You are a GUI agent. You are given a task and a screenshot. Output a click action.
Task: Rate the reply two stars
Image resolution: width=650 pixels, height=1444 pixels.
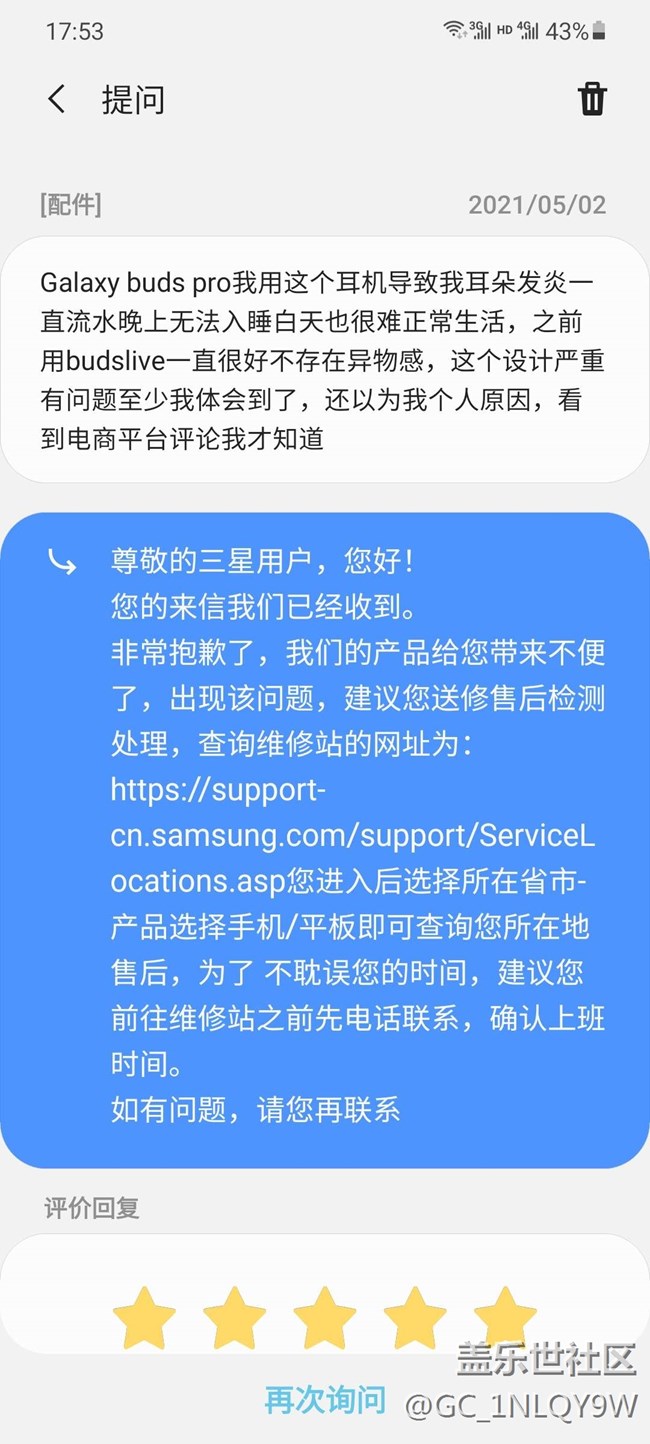(x=234, y=1319)
